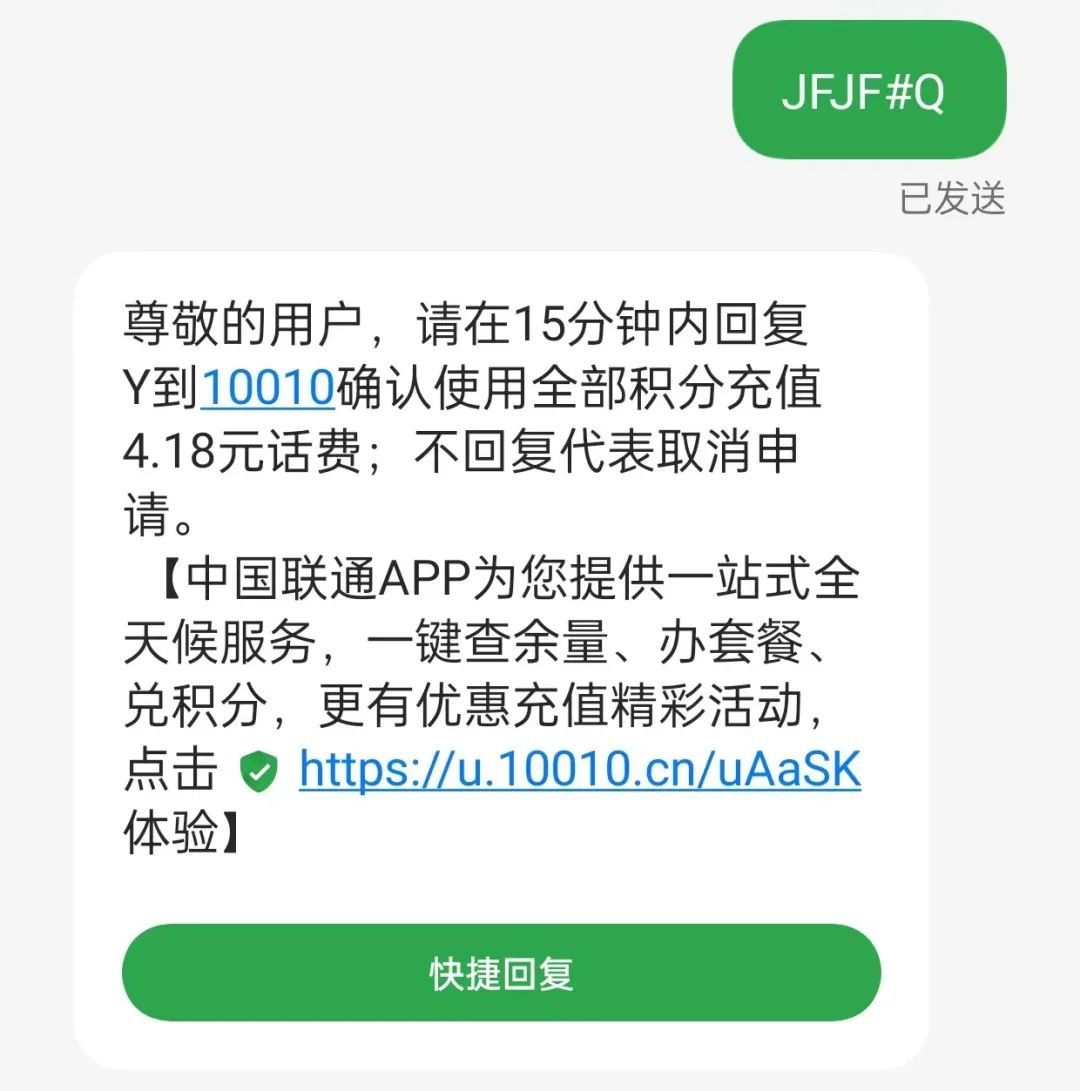Tap the 快捷回复 quick reply button
The height and width of the screenshot is (1091, 1080).
[x=501, y=972]
